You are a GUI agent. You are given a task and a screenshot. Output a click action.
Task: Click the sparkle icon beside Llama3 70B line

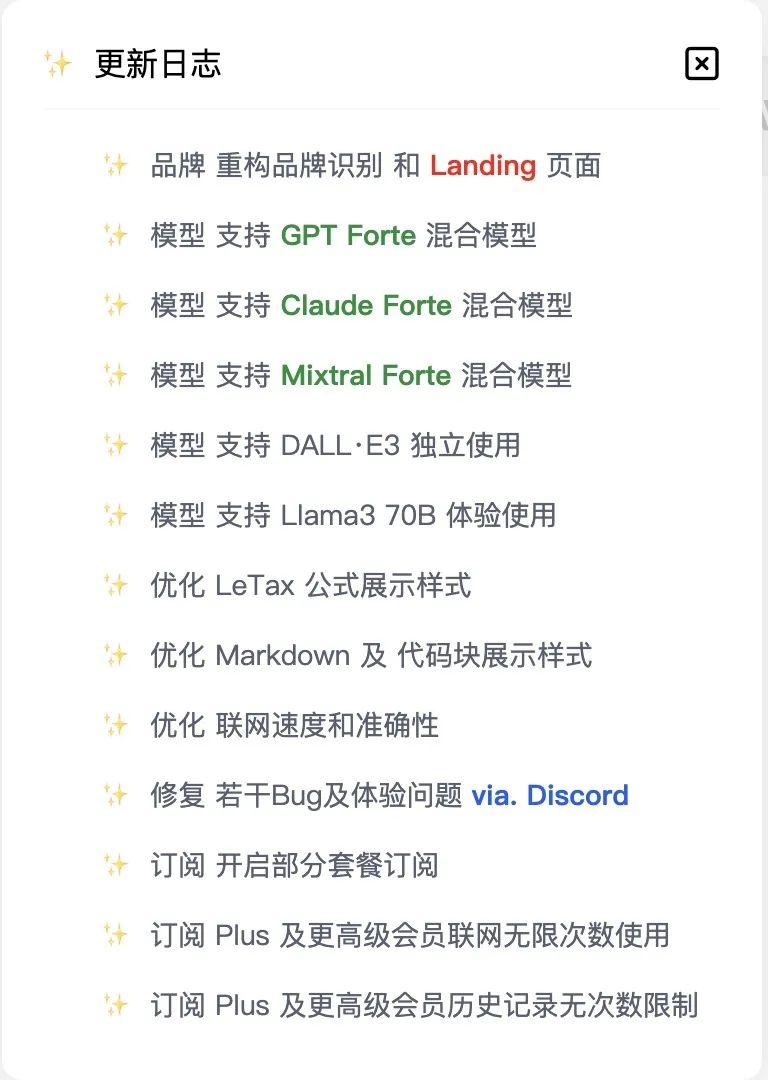[x=118, y=516]
